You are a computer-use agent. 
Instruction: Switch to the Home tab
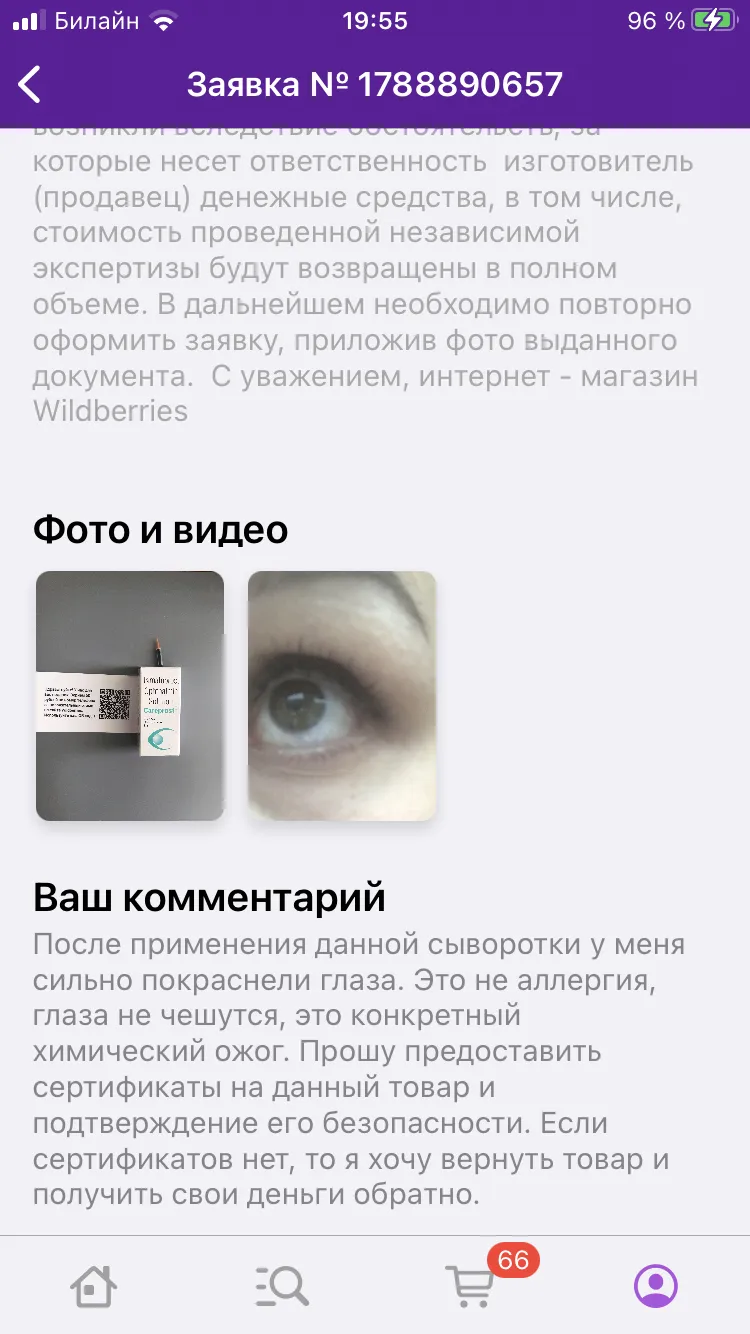(x=93, y=1284)
